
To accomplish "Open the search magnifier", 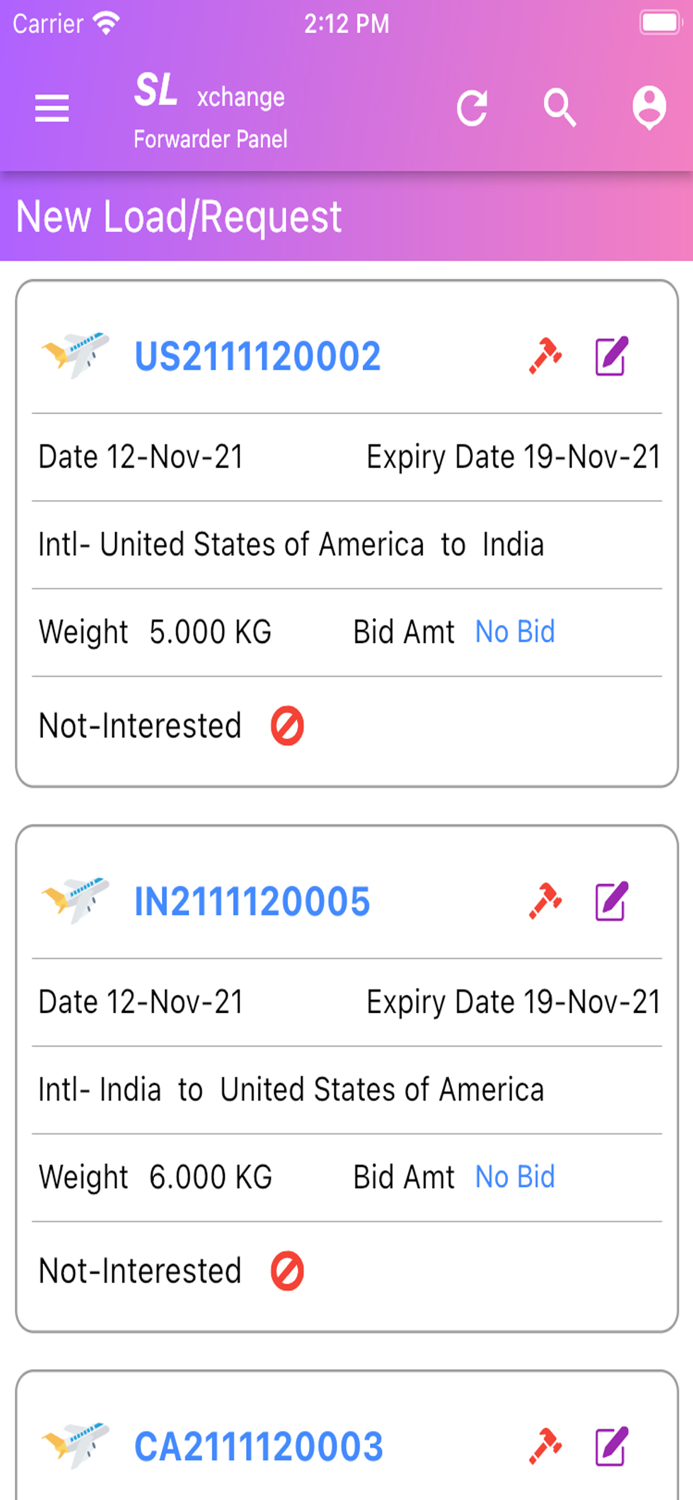I will coord(560,108).
